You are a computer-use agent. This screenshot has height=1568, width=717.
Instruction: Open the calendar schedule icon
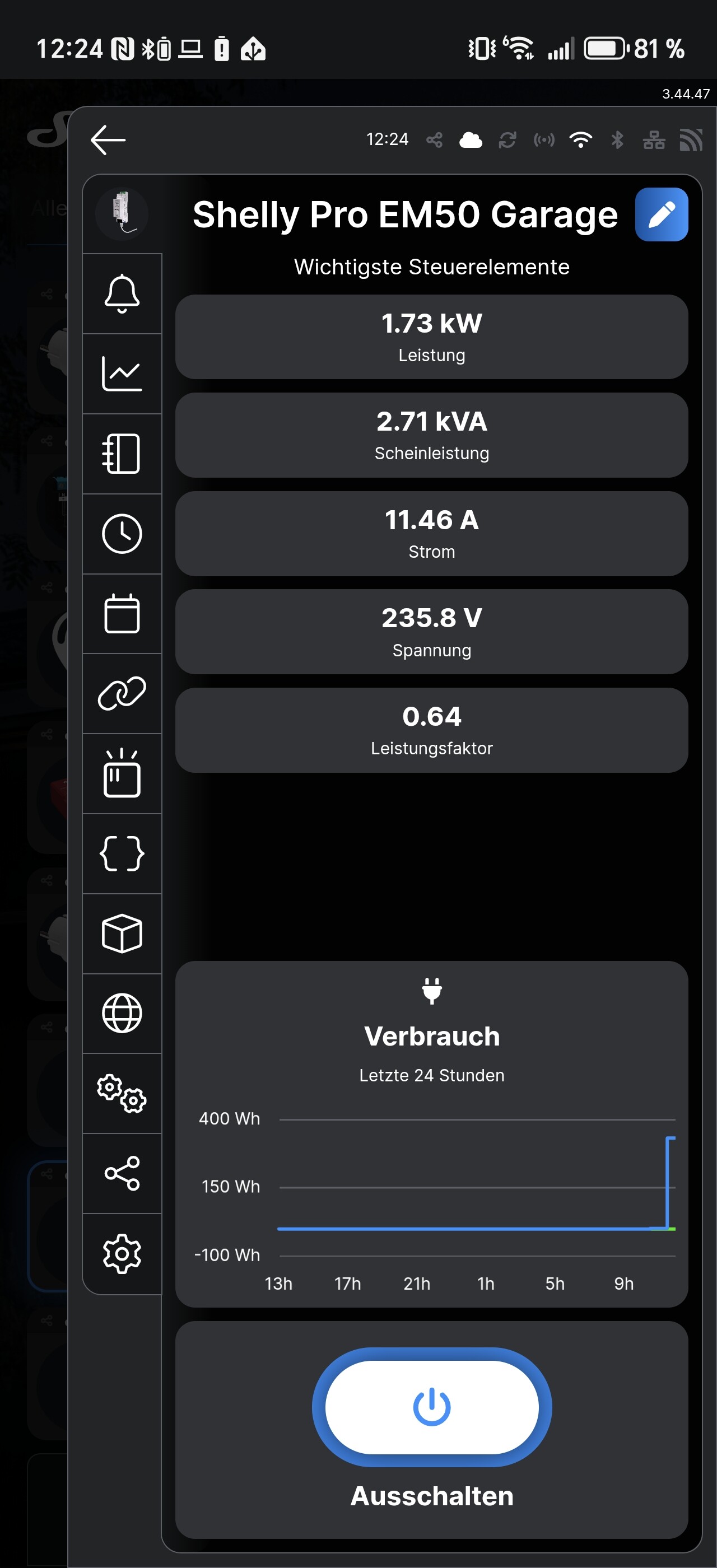[x=122, y=614]
